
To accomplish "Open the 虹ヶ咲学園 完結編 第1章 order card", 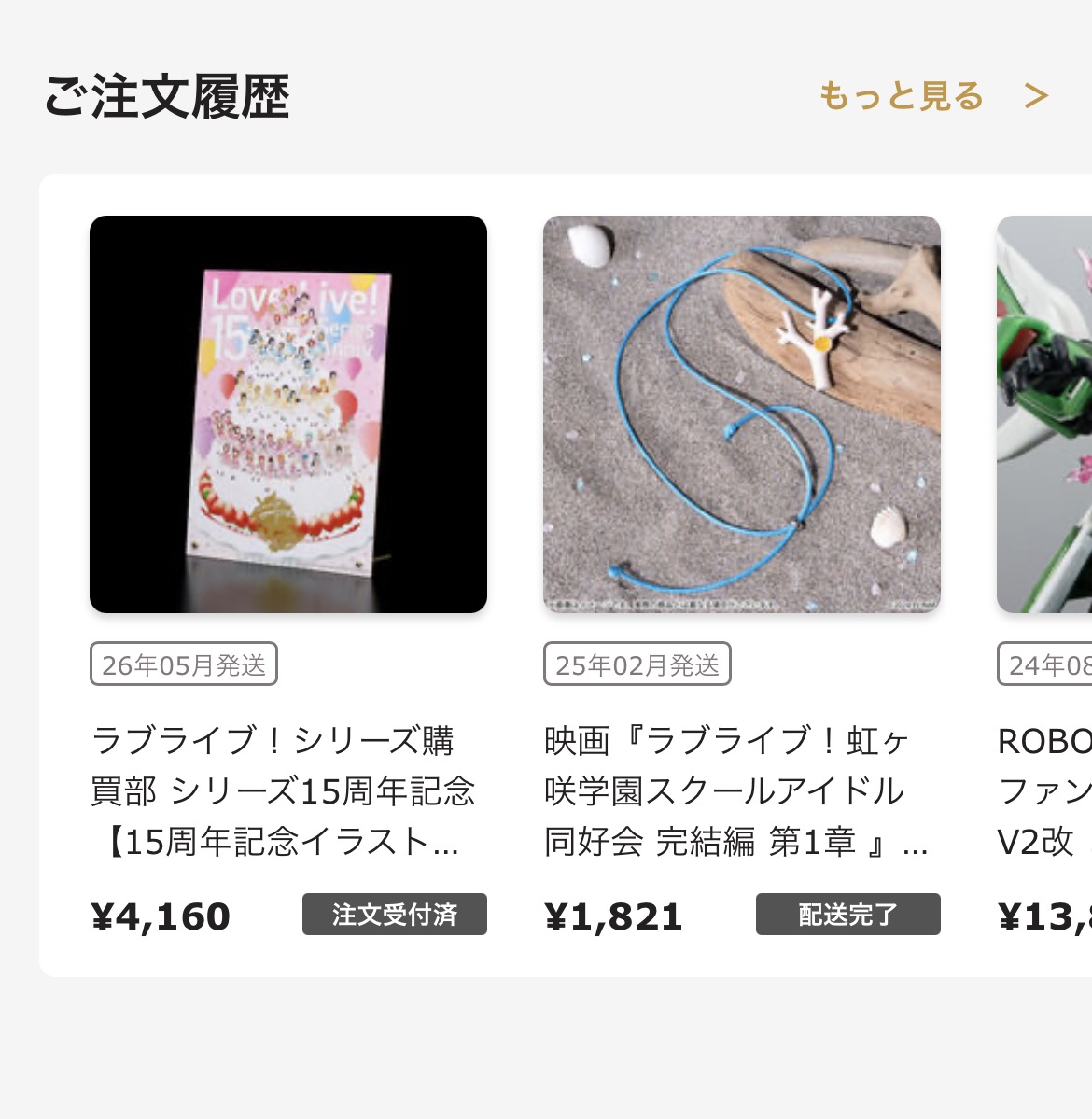I will tap(741, 414).
